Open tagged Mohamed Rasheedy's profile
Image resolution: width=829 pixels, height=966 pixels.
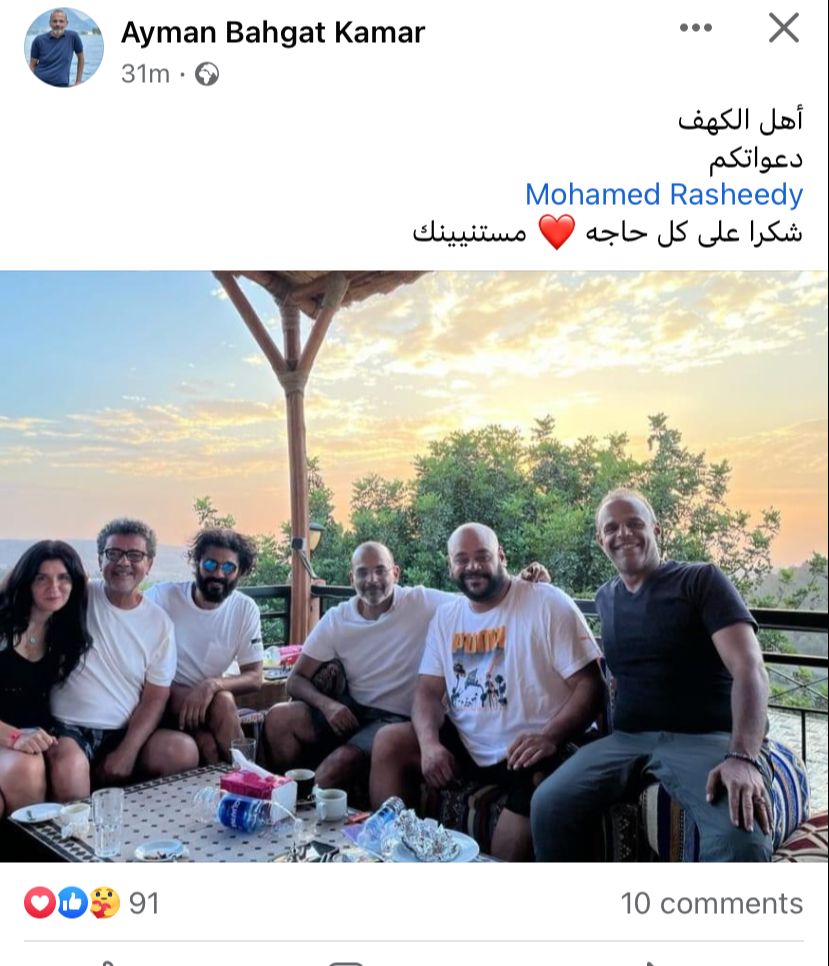coord(663,194)
